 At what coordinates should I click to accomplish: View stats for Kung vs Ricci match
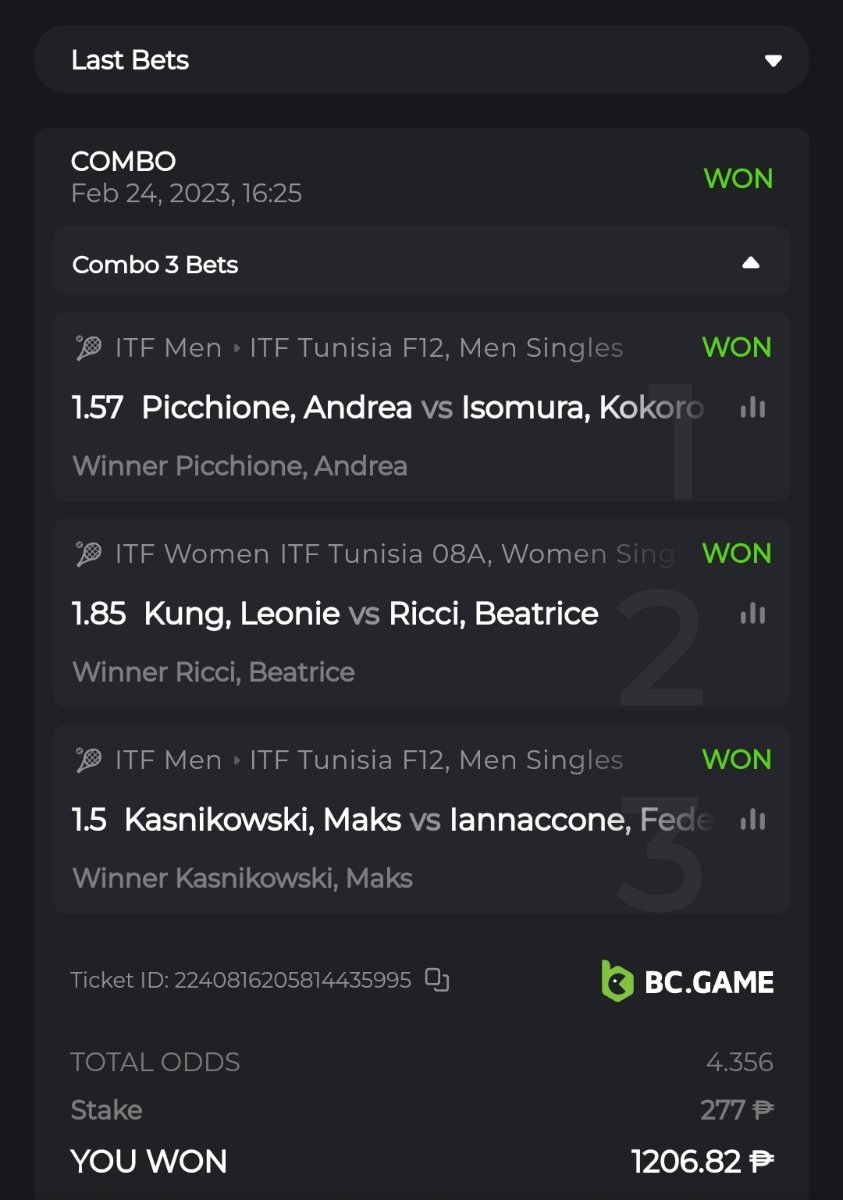pyautogui.click(x=752, y=614)
